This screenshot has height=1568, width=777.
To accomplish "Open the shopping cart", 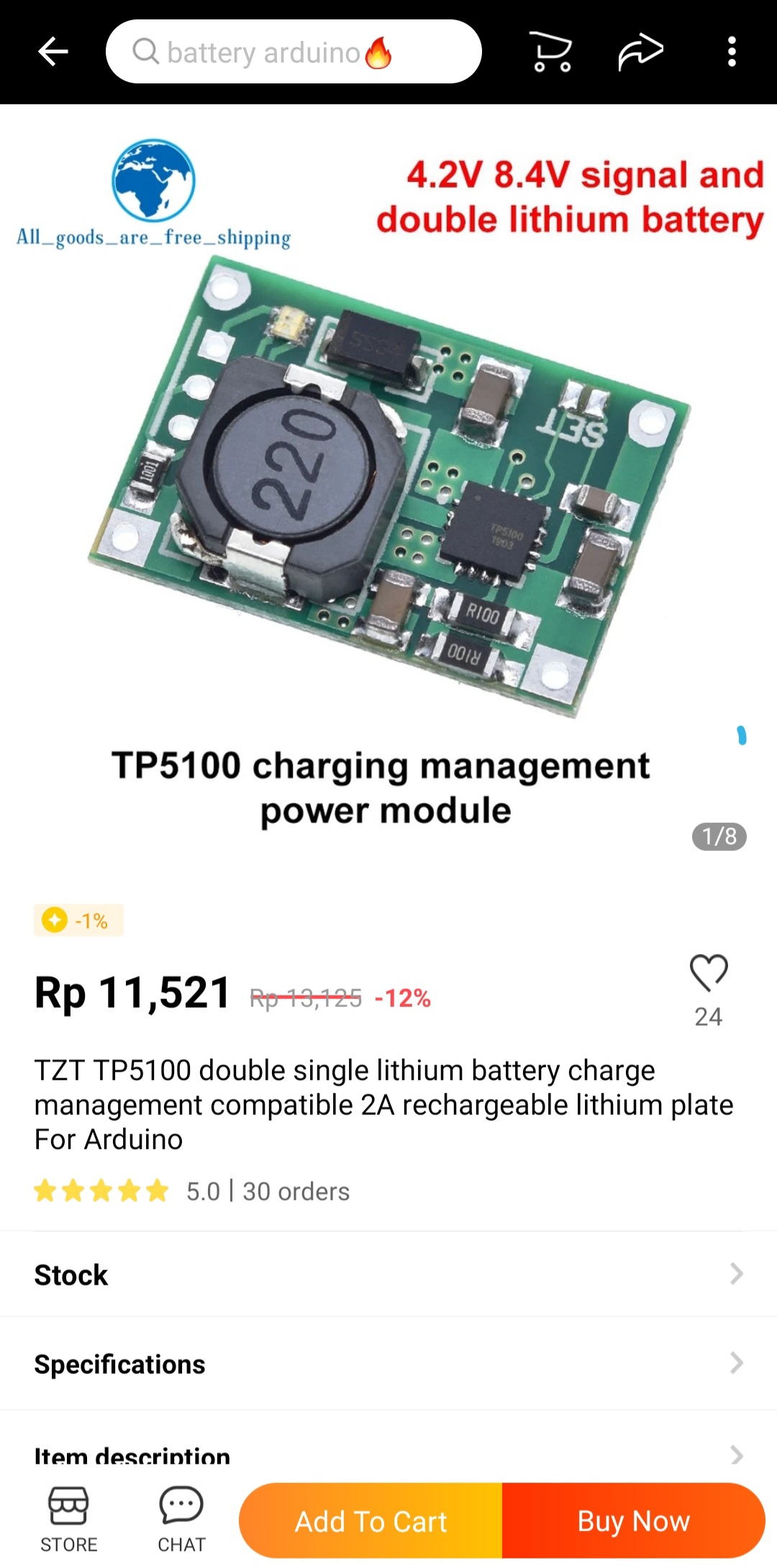I will (x=550, y=50).
